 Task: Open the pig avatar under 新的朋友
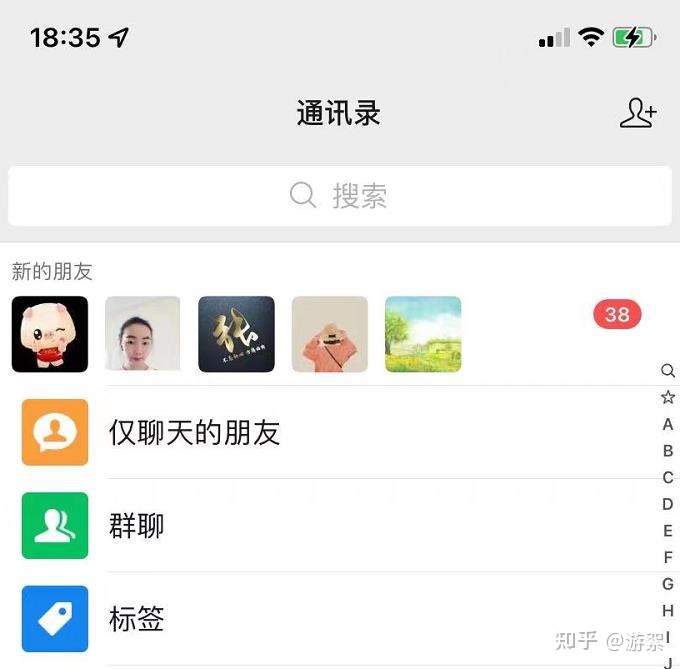50,334
